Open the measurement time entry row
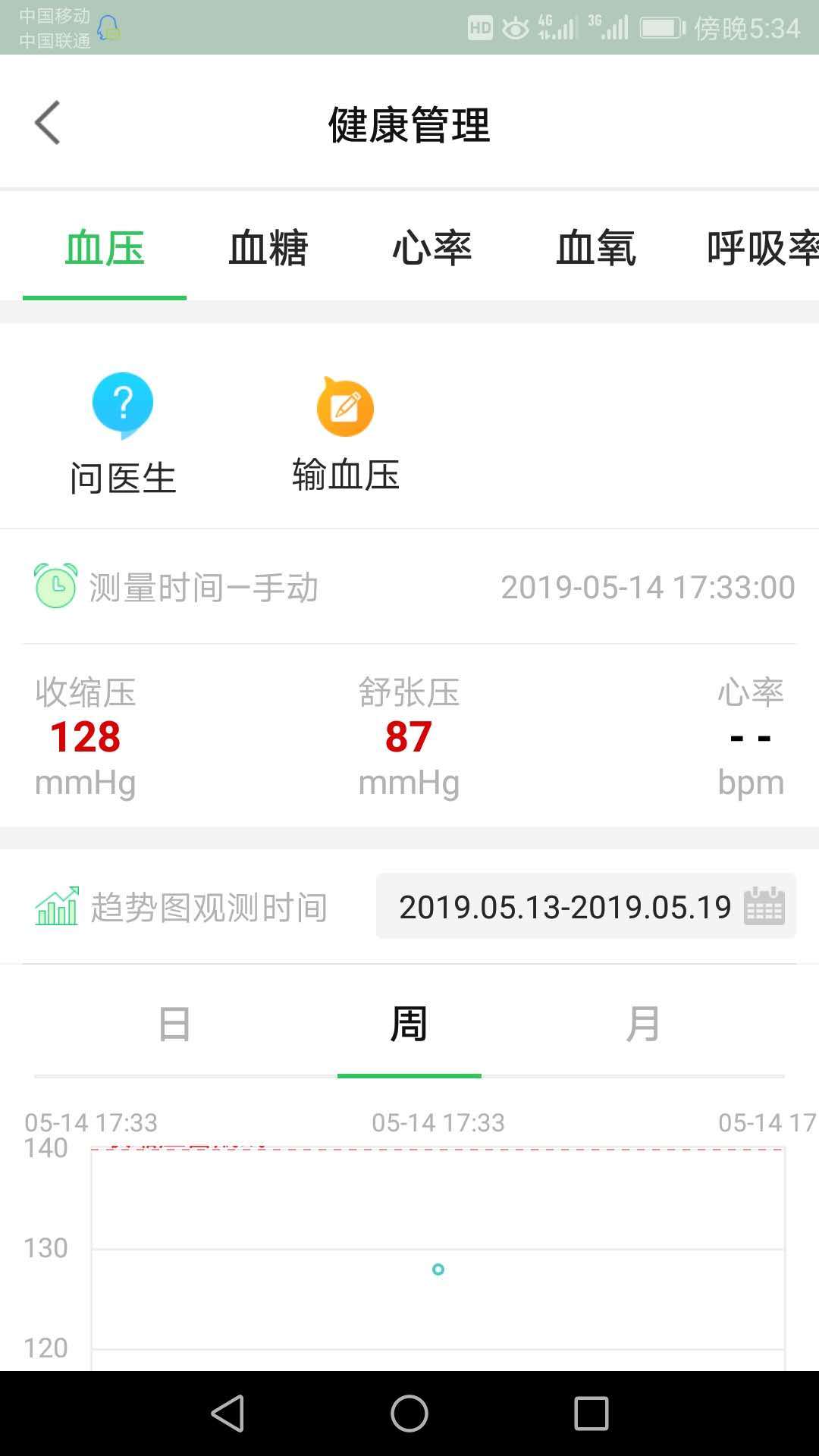 click(409, 585)
